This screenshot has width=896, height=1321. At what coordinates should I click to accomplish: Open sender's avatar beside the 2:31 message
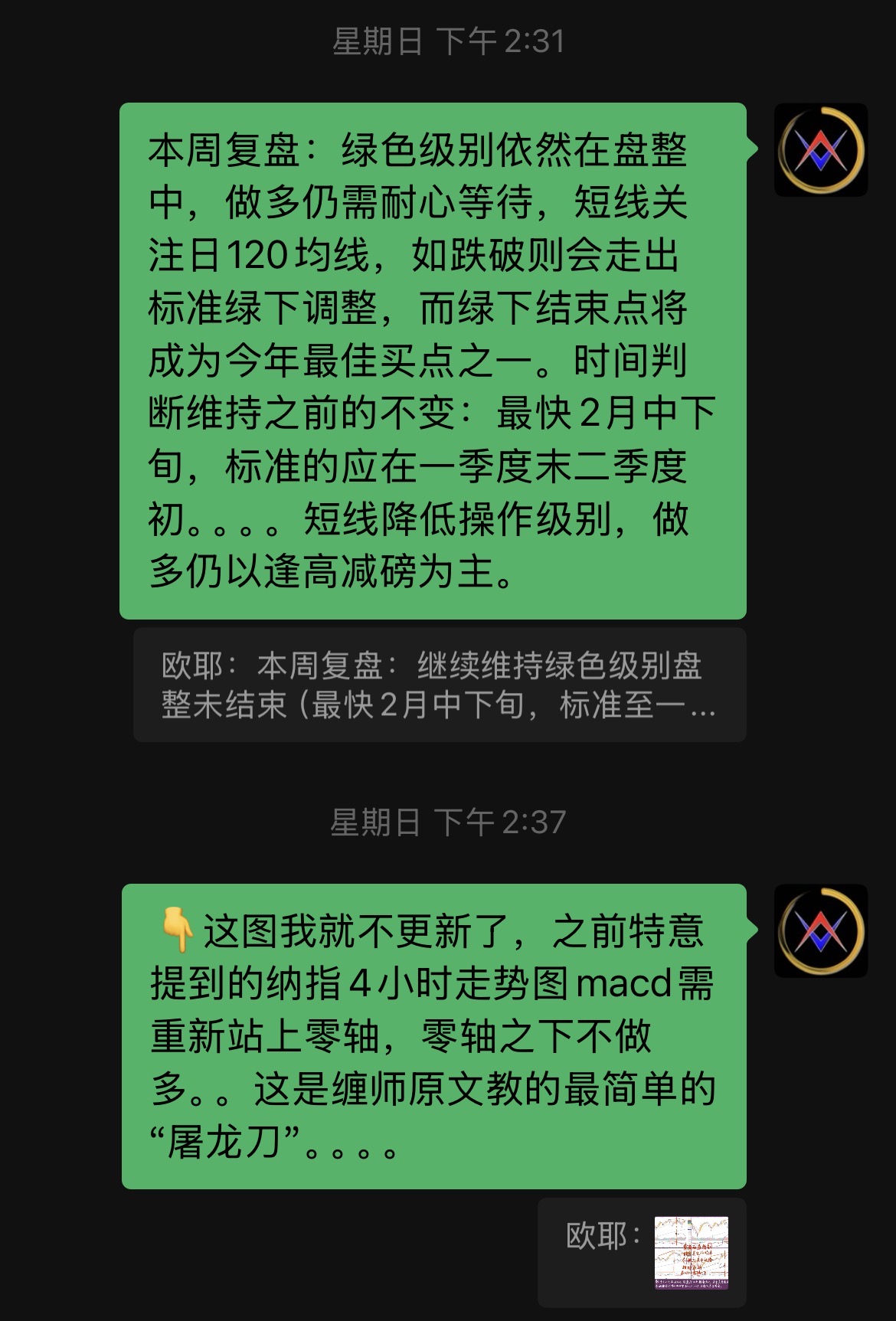(821, 150)
